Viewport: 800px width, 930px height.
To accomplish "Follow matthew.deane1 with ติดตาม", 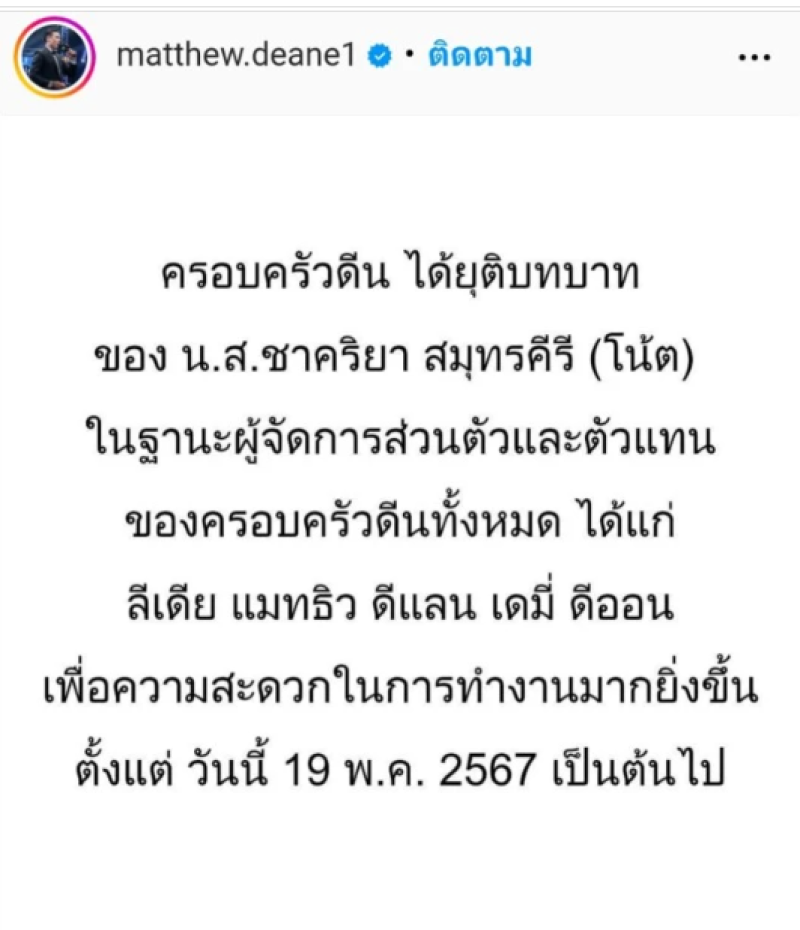I will pos(479,56).
